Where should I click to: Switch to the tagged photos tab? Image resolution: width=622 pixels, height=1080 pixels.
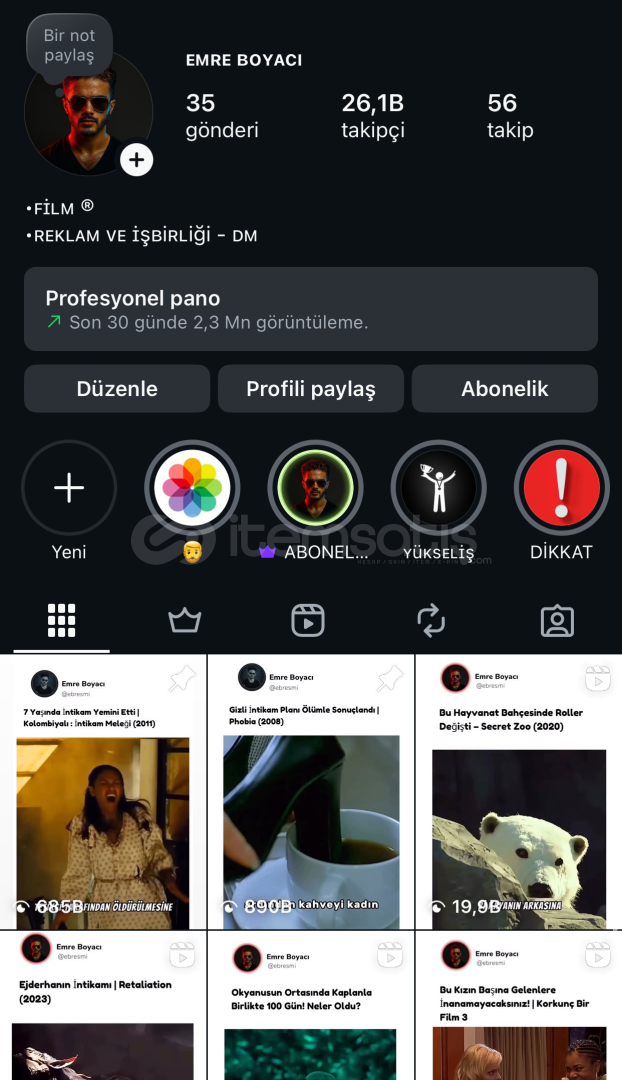557,621
